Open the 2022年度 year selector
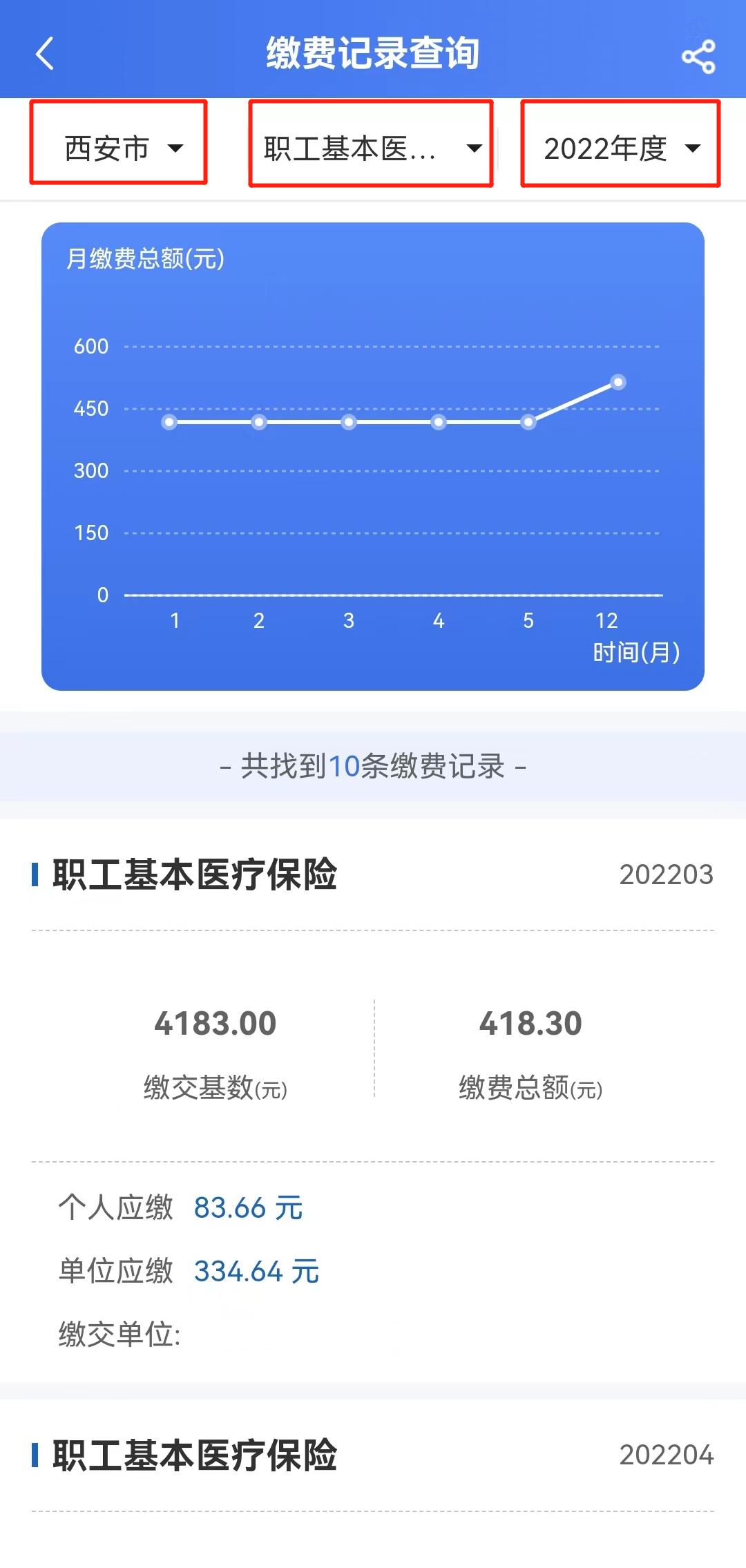Viewport: 746px width, 1568px height. click(620, 146)
